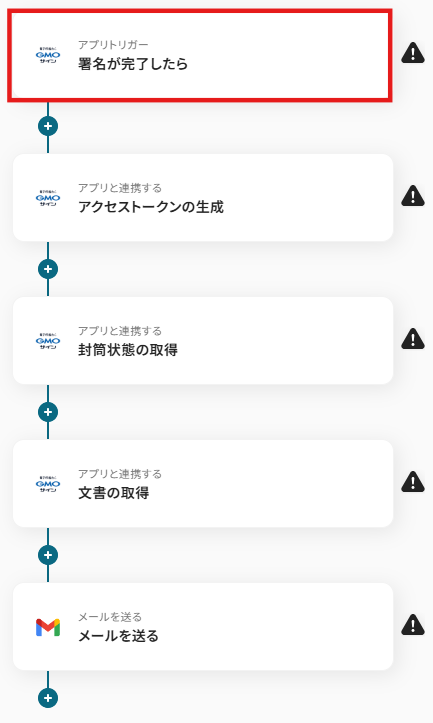View the warning beside アクセストークンの生成
The width and height of the screenshot is (433, 723).
413,196
